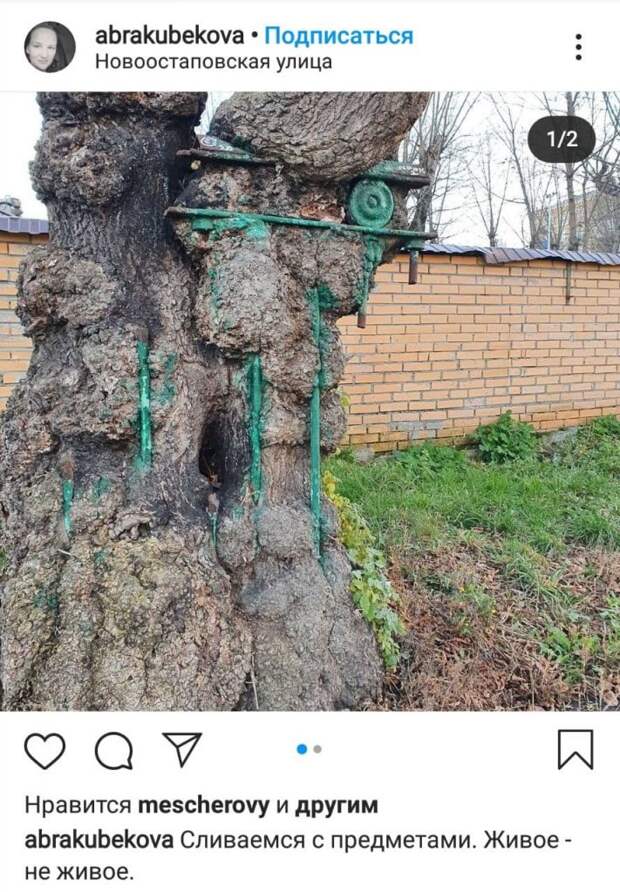Share the post via paper plane icon
Screen dimensions: 620x892
coord(183,749)
